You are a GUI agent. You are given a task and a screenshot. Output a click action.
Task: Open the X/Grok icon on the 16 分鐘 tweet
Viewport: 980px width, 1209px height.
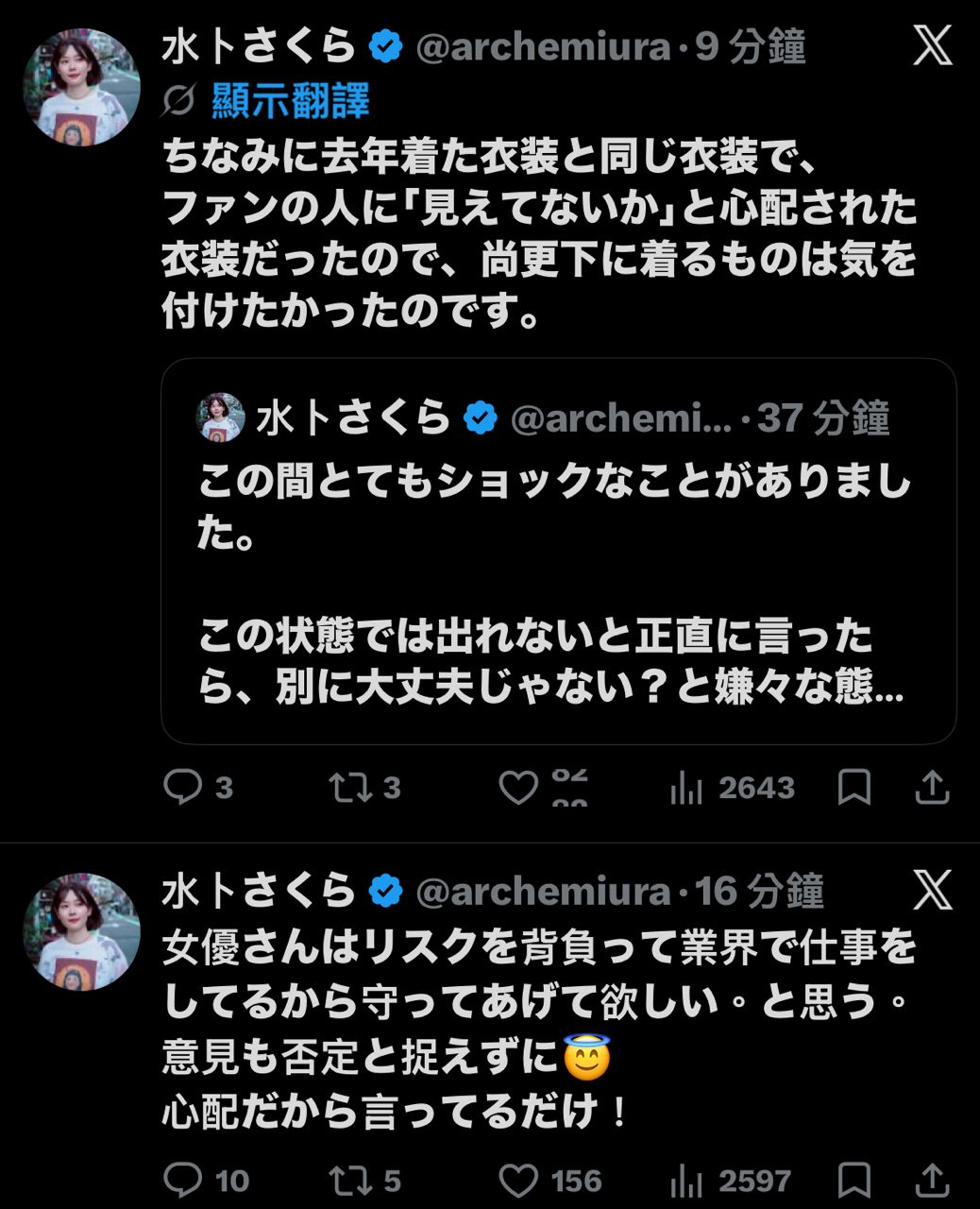click(x=932, y=890)
